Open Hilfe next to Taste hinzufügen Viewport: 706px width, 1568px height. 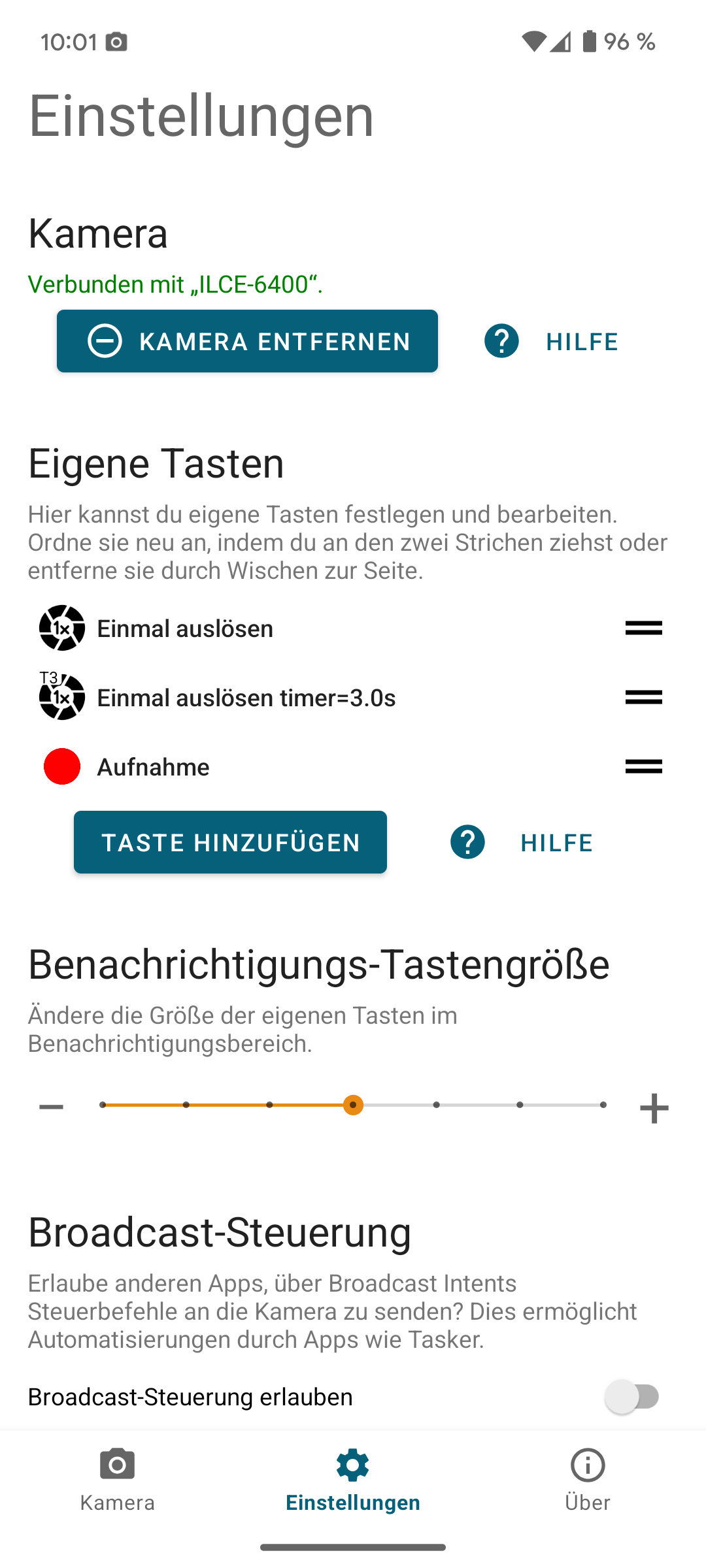[522, 842]
